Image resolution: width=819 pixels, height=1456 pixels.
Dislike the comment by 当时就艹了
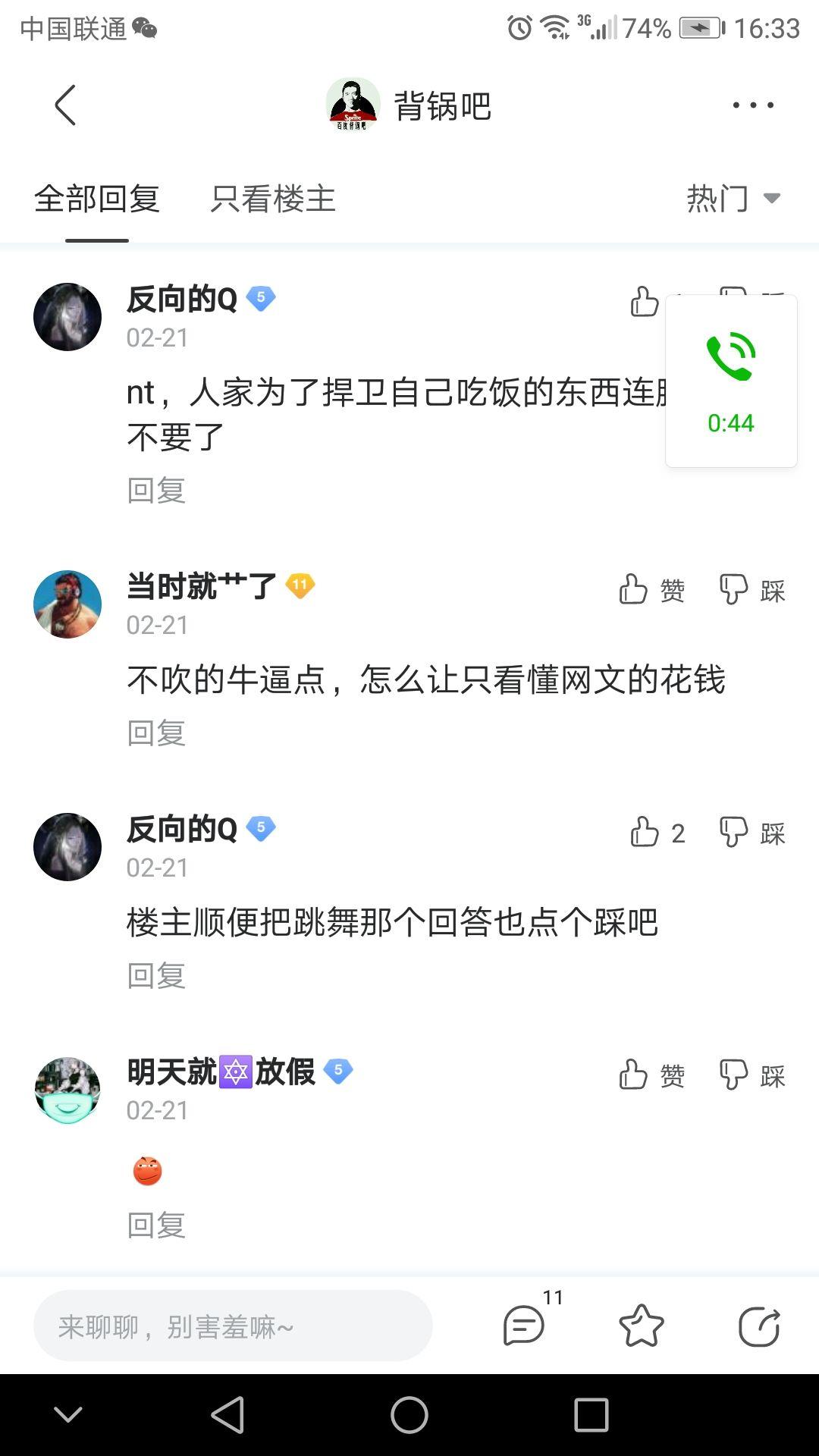(752, 590)
